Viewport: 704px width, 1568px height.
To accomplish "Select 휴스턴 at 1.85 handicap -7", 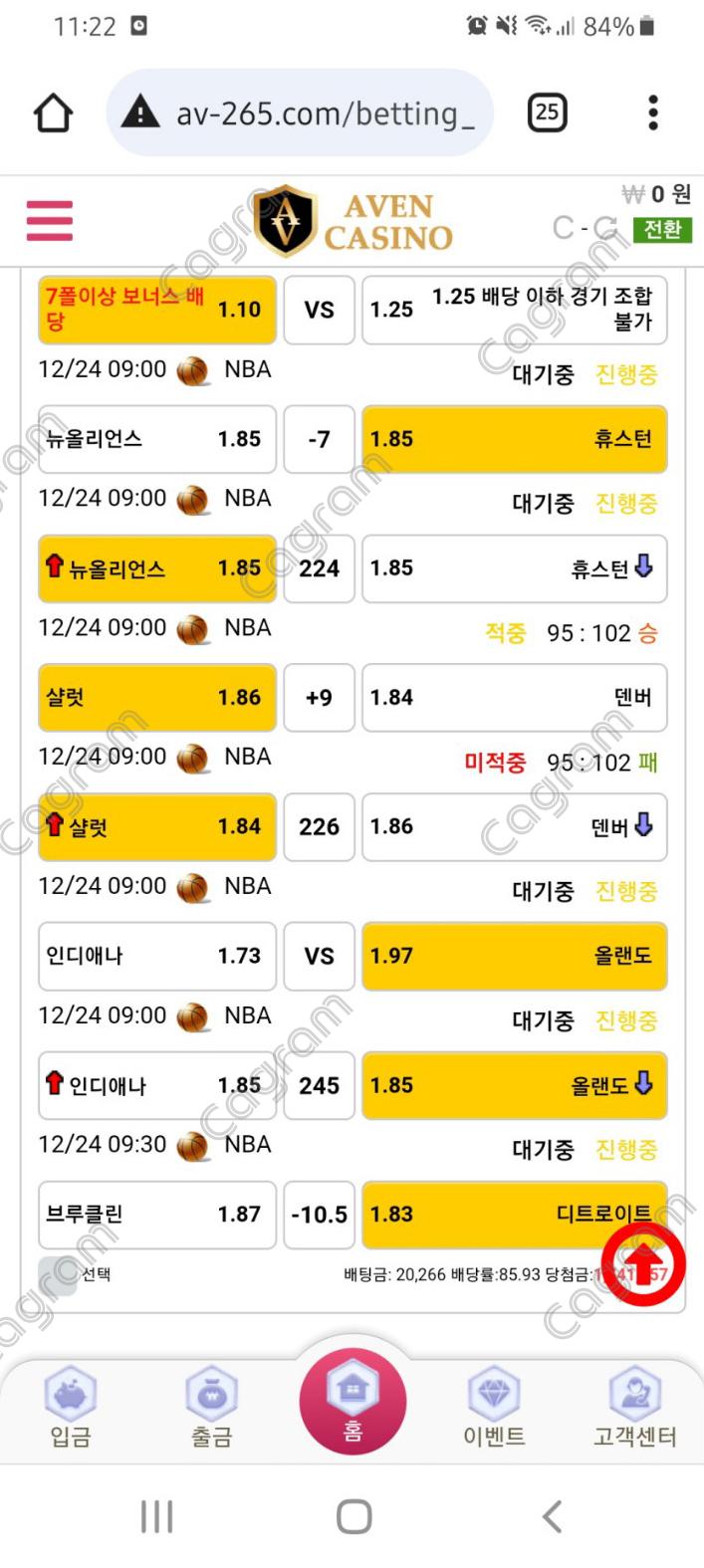I will 514,439.
